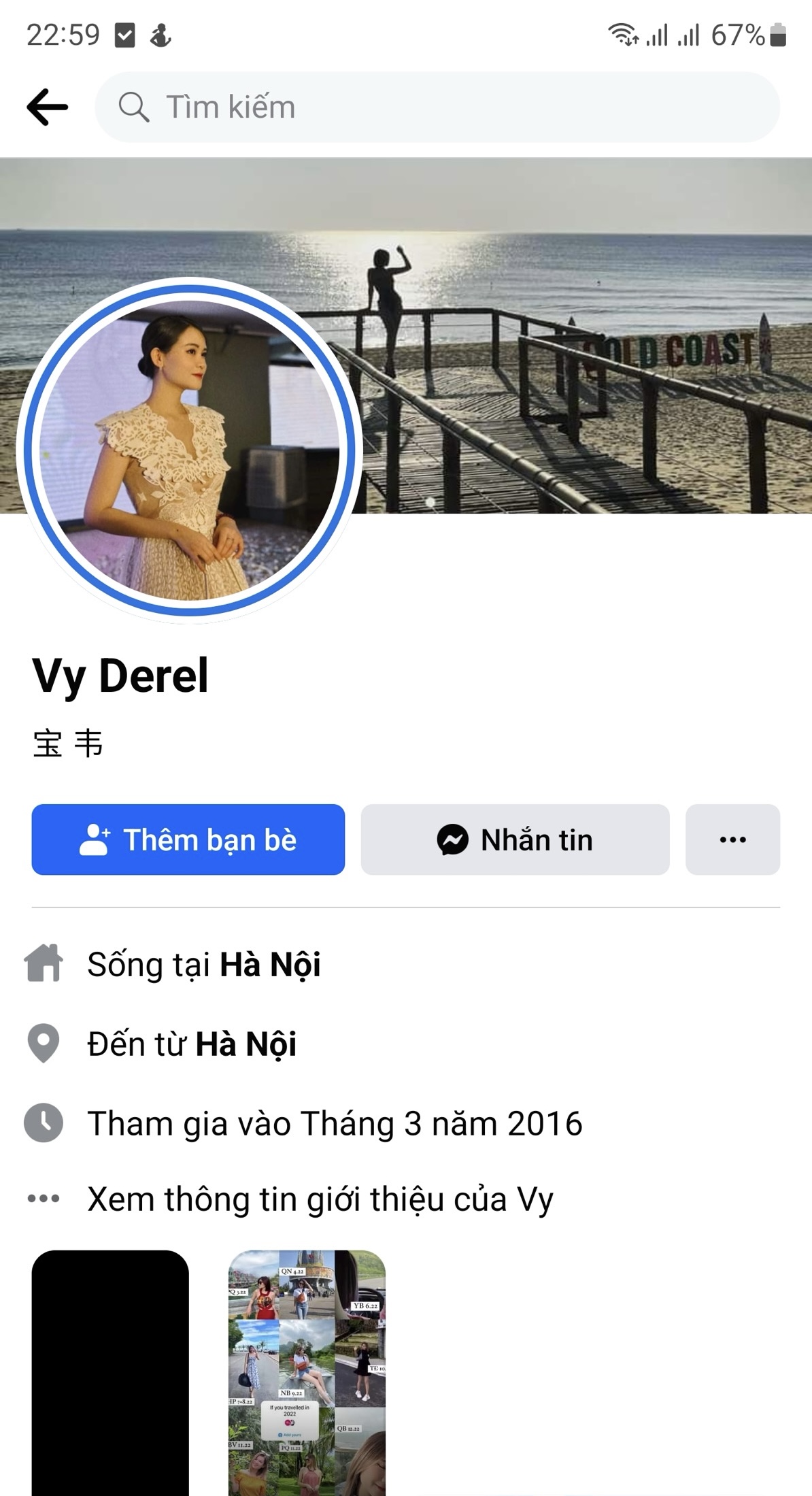Open Đến từ Hà Nội hometown

[192, 1044]
